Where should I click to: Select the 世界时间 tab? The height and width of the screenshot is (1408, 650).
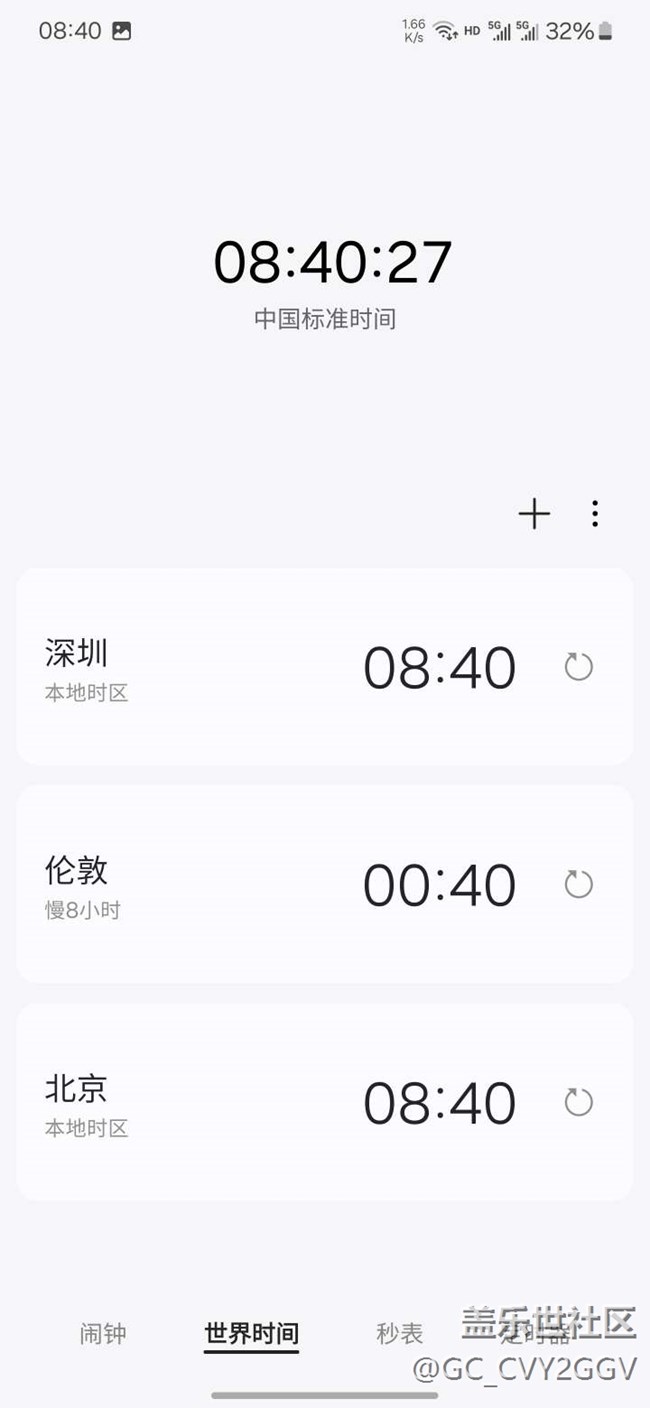click(251, 1333)
